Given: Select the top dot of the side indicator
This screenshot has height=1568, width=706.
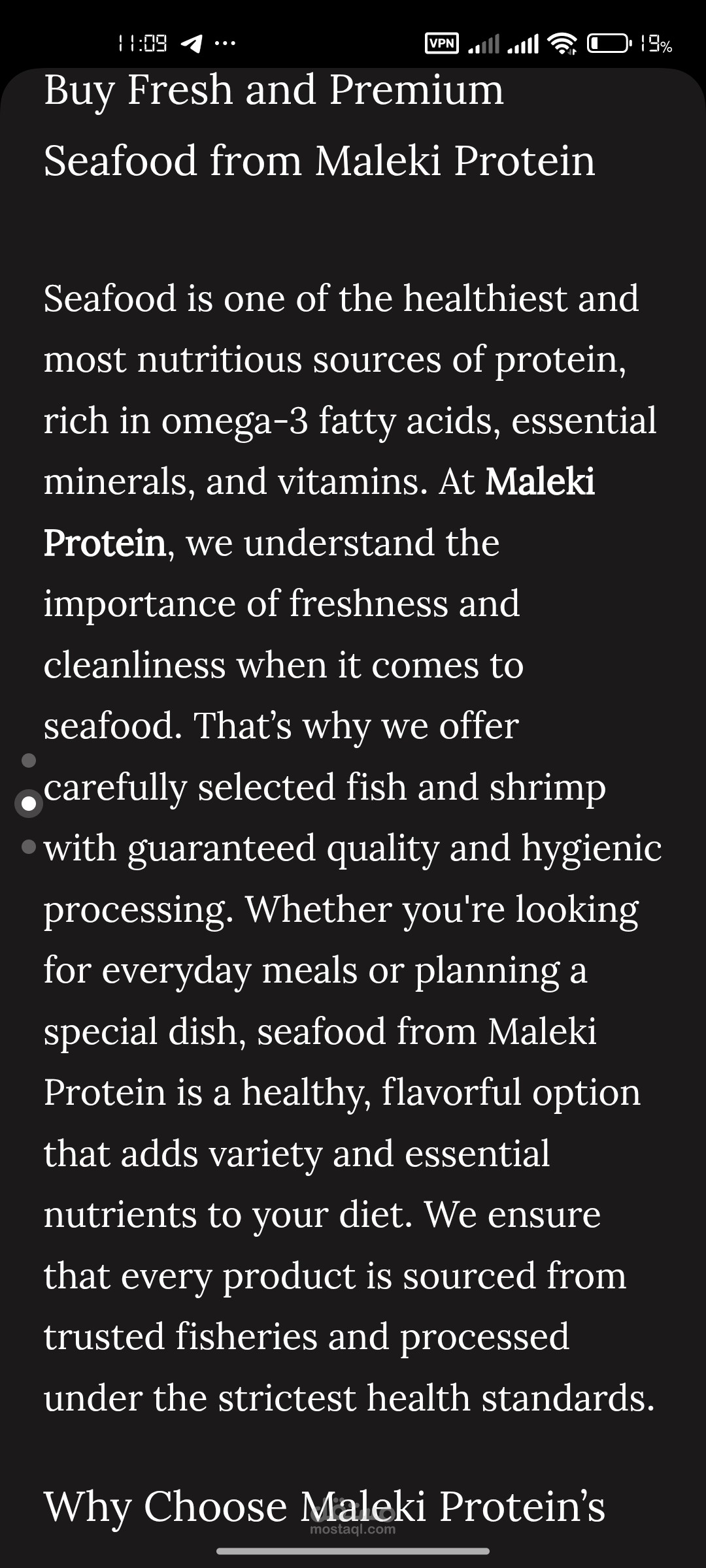Looking at the screenshot, I should click(x=29, y=760).
